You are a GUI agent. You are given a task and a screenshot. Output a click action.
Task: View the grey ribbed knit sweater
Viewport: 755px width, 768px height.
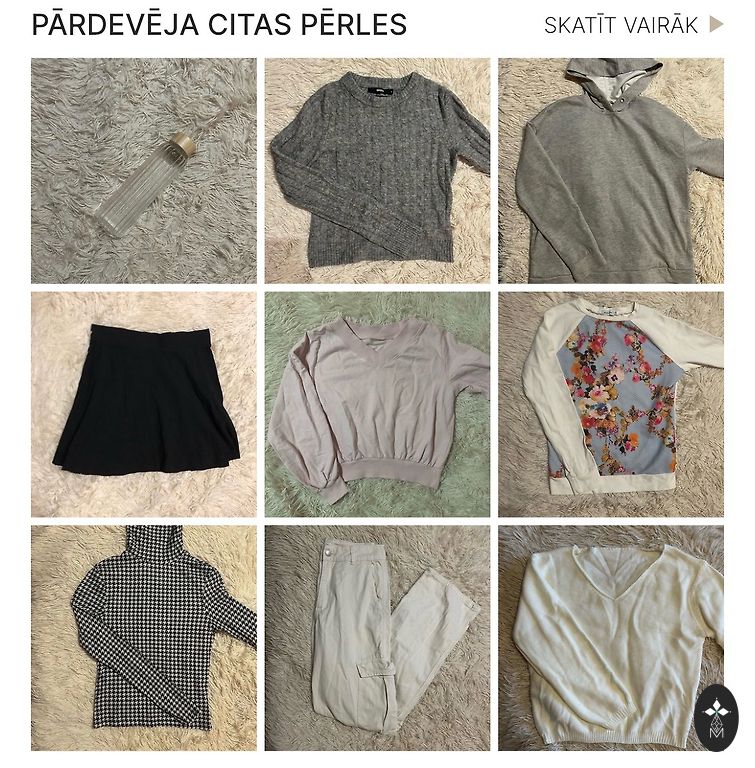[377, 171]
